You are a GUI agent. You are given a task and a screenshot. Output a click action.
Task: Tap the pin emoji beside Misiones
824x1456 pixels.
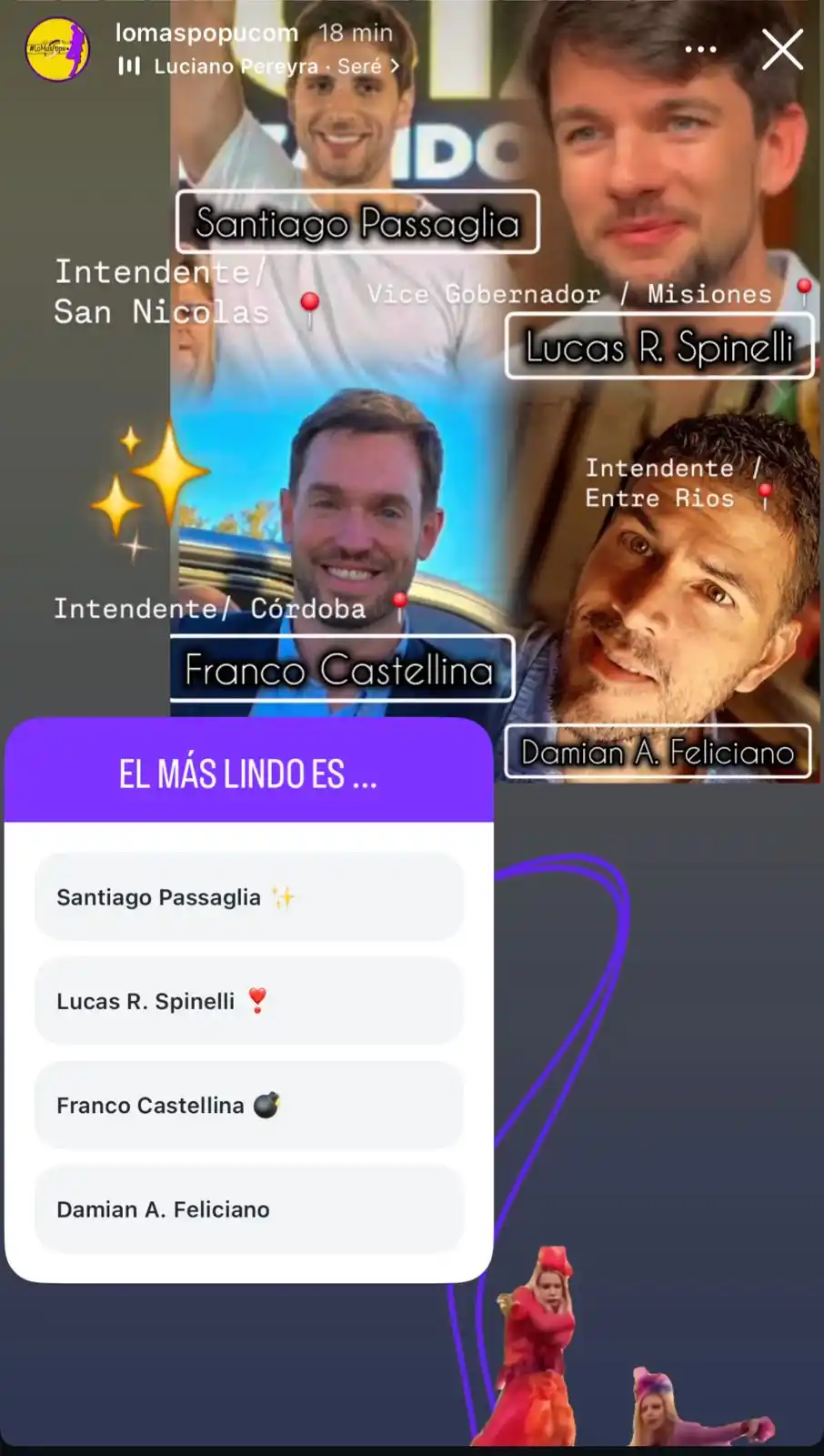(806, 287)
